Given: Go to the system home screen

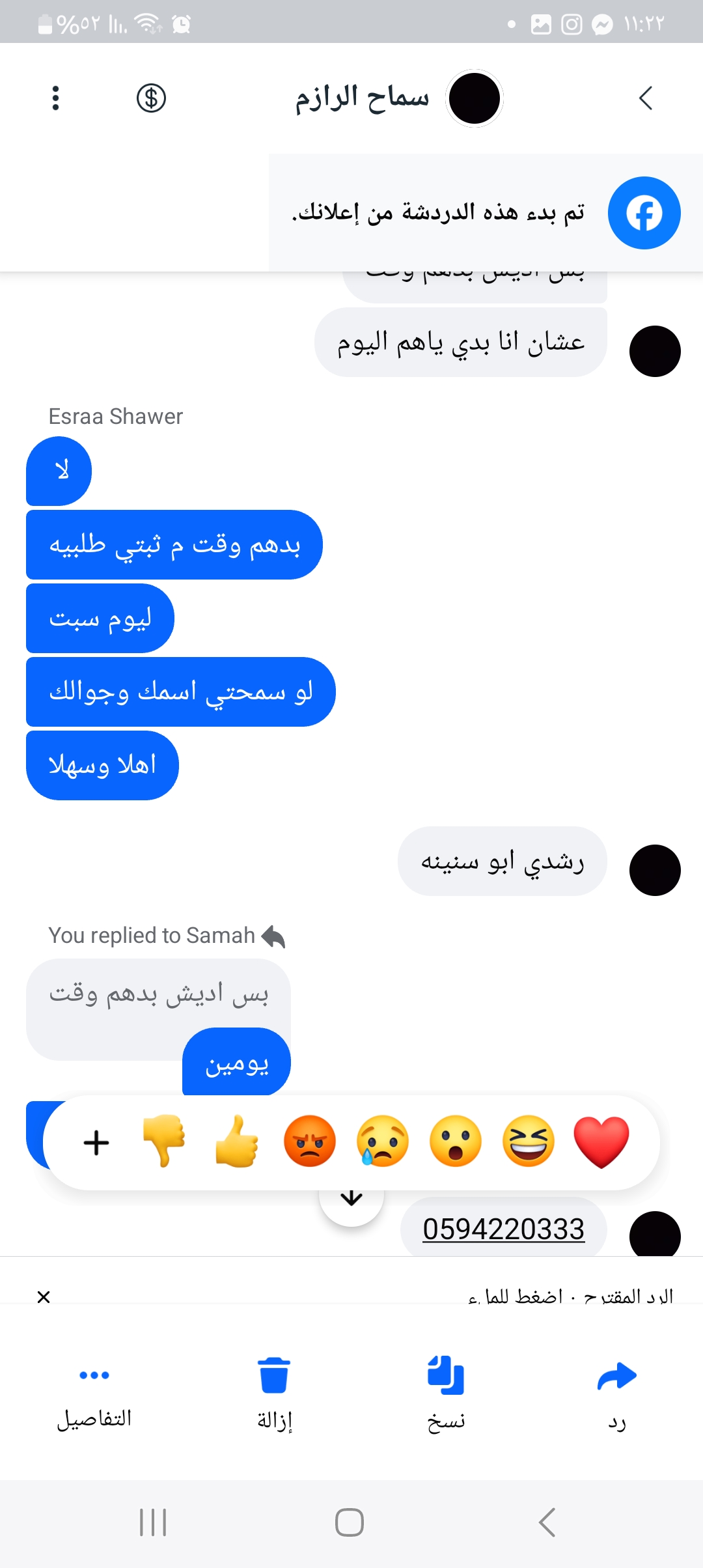Looking at the screenshot, I should (x=350, y=1522).
